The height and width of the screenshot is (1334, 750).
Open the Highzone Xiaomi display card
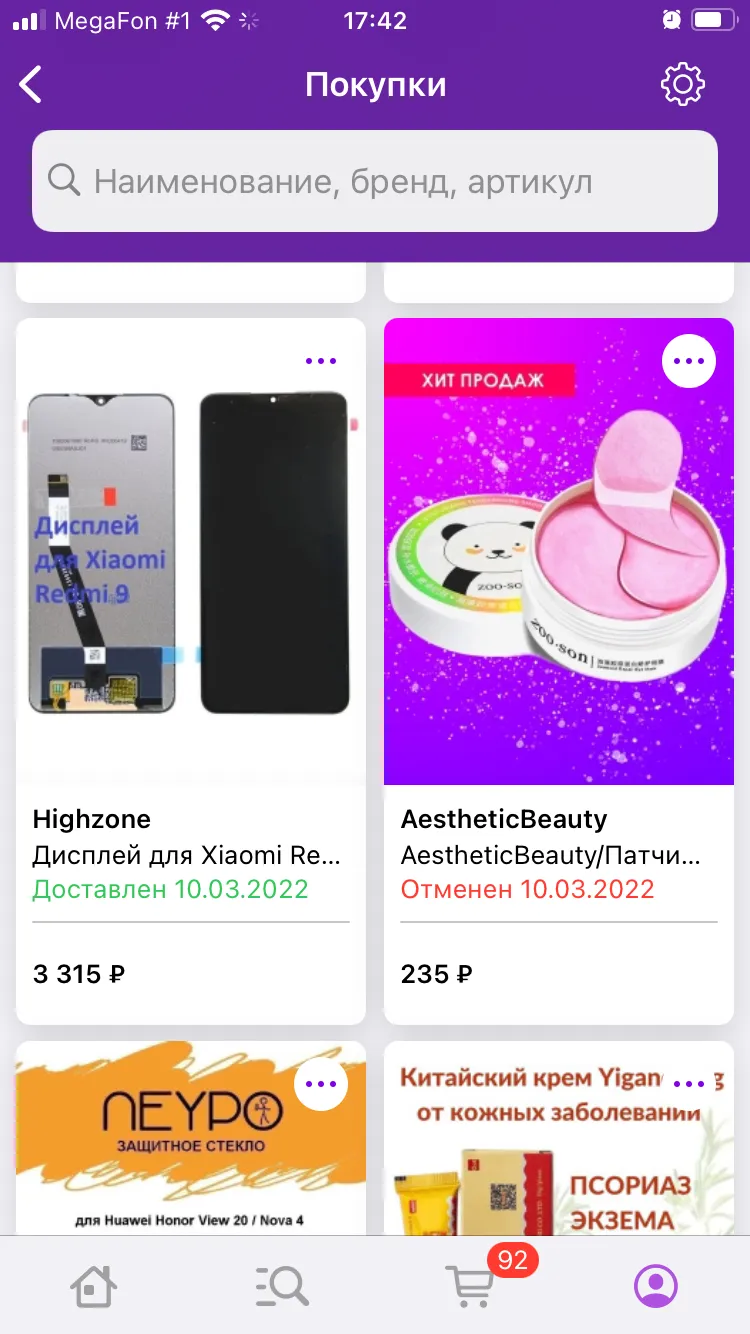191,671
